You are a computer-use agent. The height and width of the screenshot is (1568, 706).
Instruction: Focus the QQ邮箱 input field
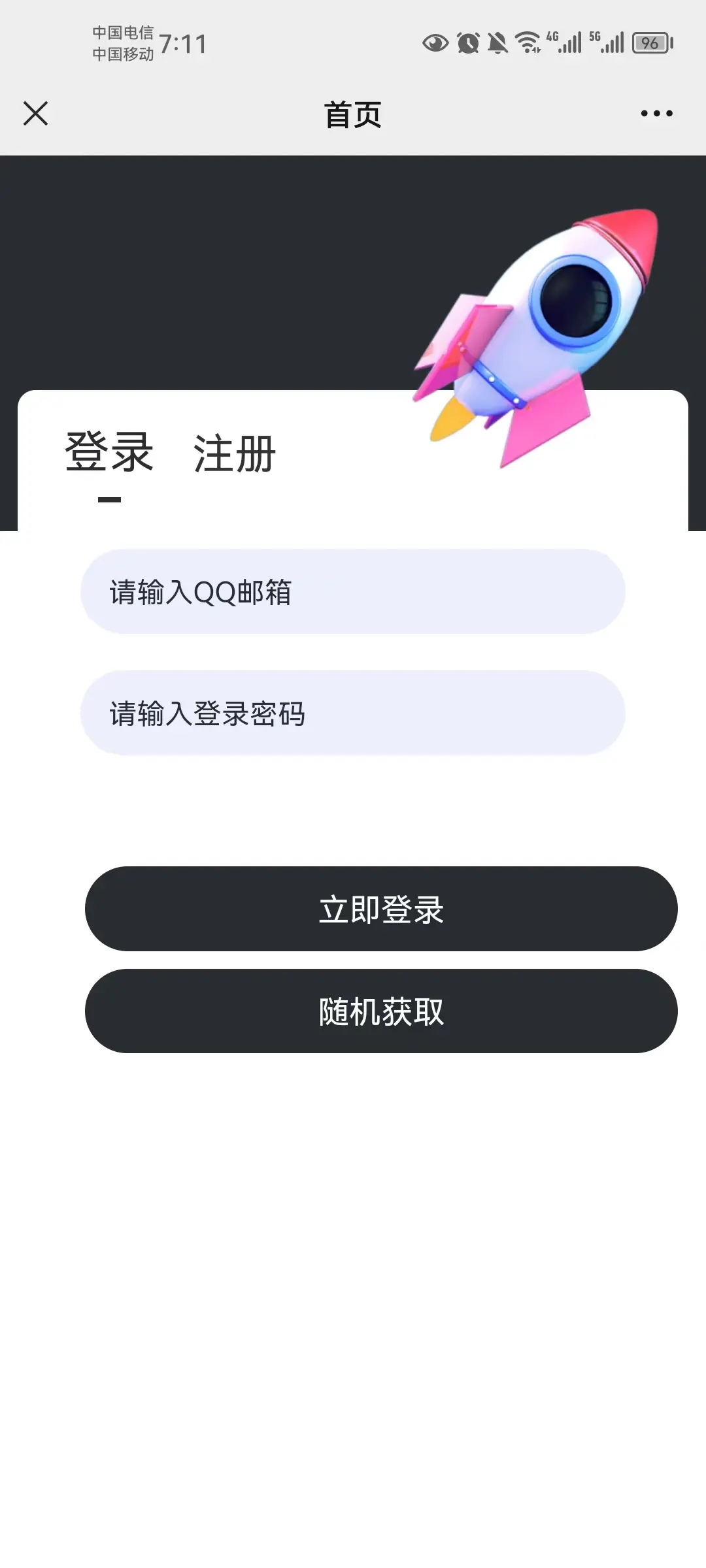click(353, 592)
